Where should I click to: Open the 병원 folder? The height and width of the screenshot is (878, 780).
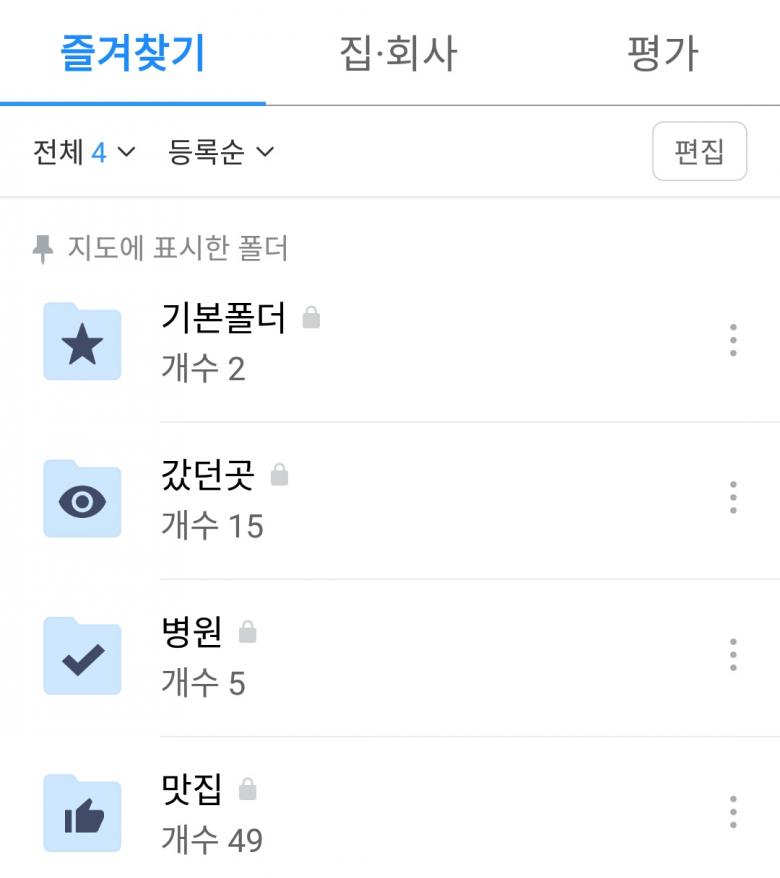point(192,656)
